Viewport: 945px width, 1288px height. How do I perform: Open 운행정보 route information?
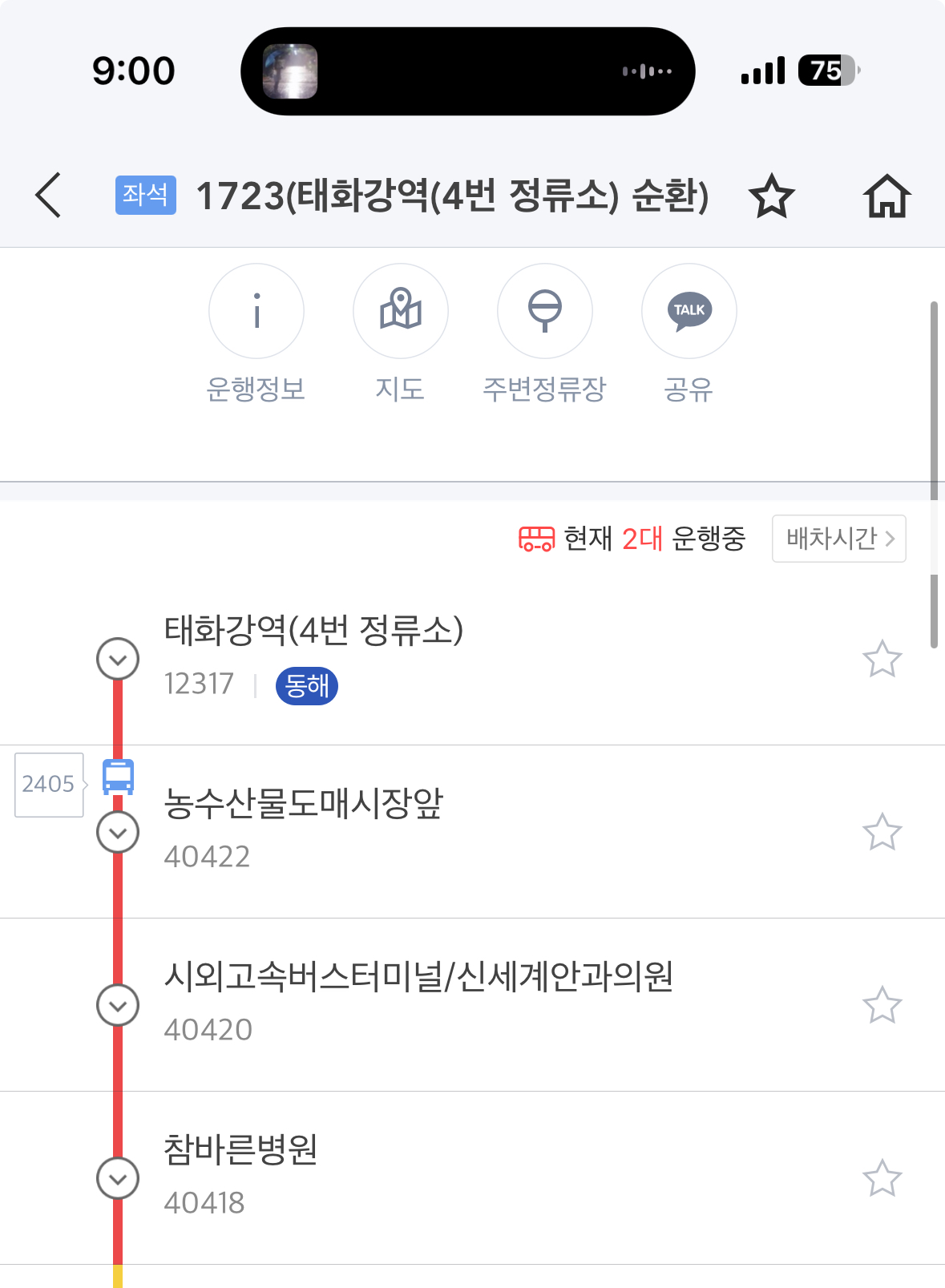(256, 311)
